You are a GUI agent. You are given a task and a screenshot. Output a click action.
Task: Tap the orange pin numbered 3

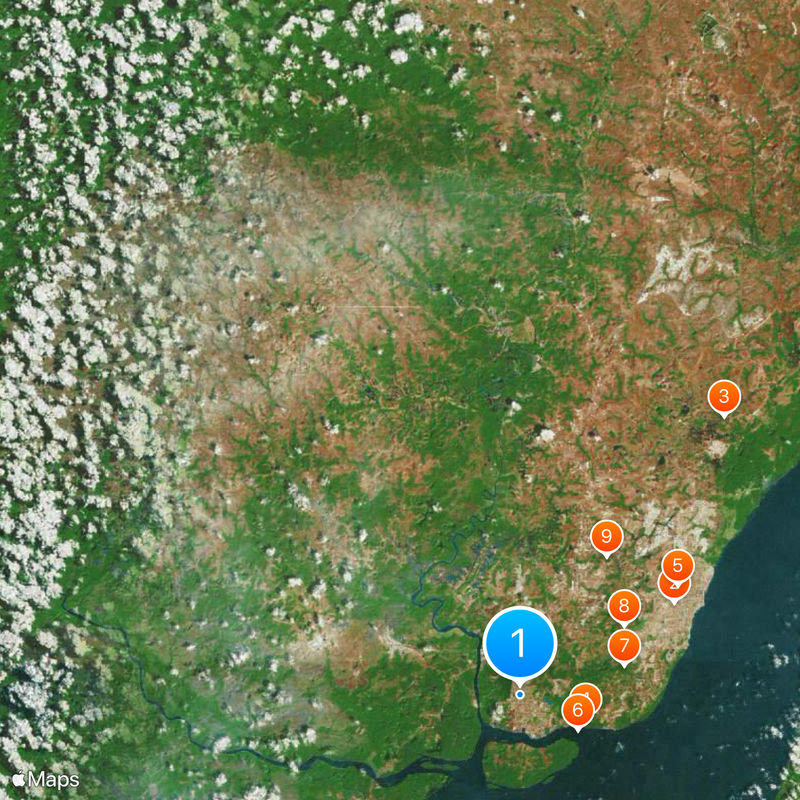[723, 397]
